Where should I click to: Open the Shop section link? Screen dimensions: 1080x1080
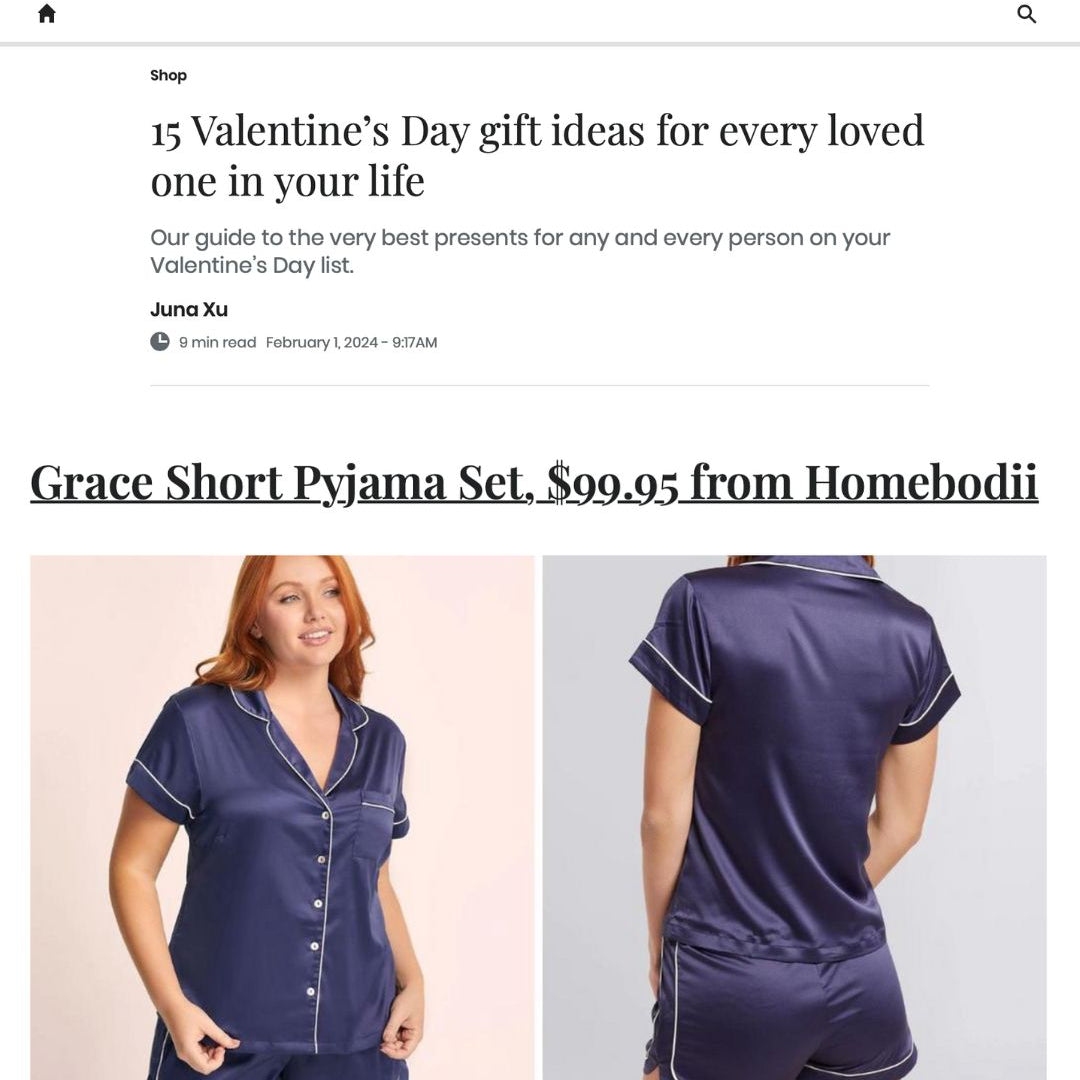(168, 75)
